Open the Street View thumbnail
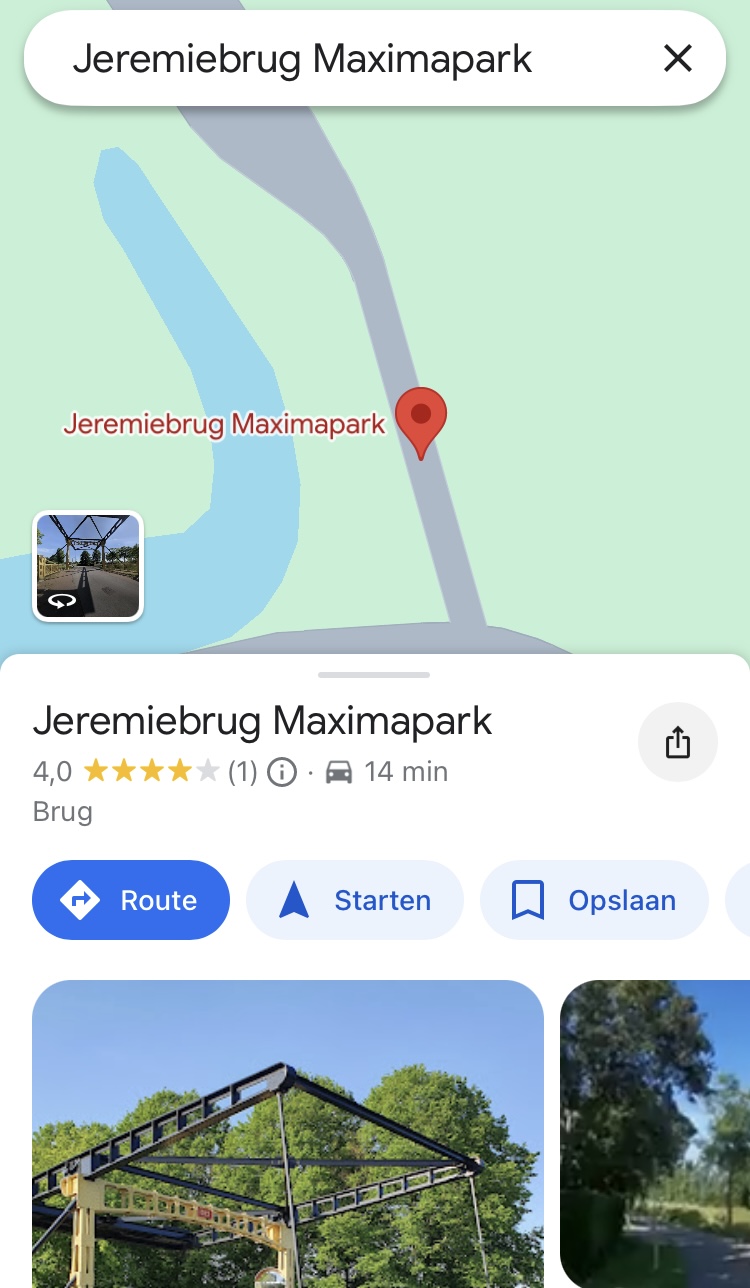Image resolution: width=750 pixels, height=1288 pixels. click(88, 566)
